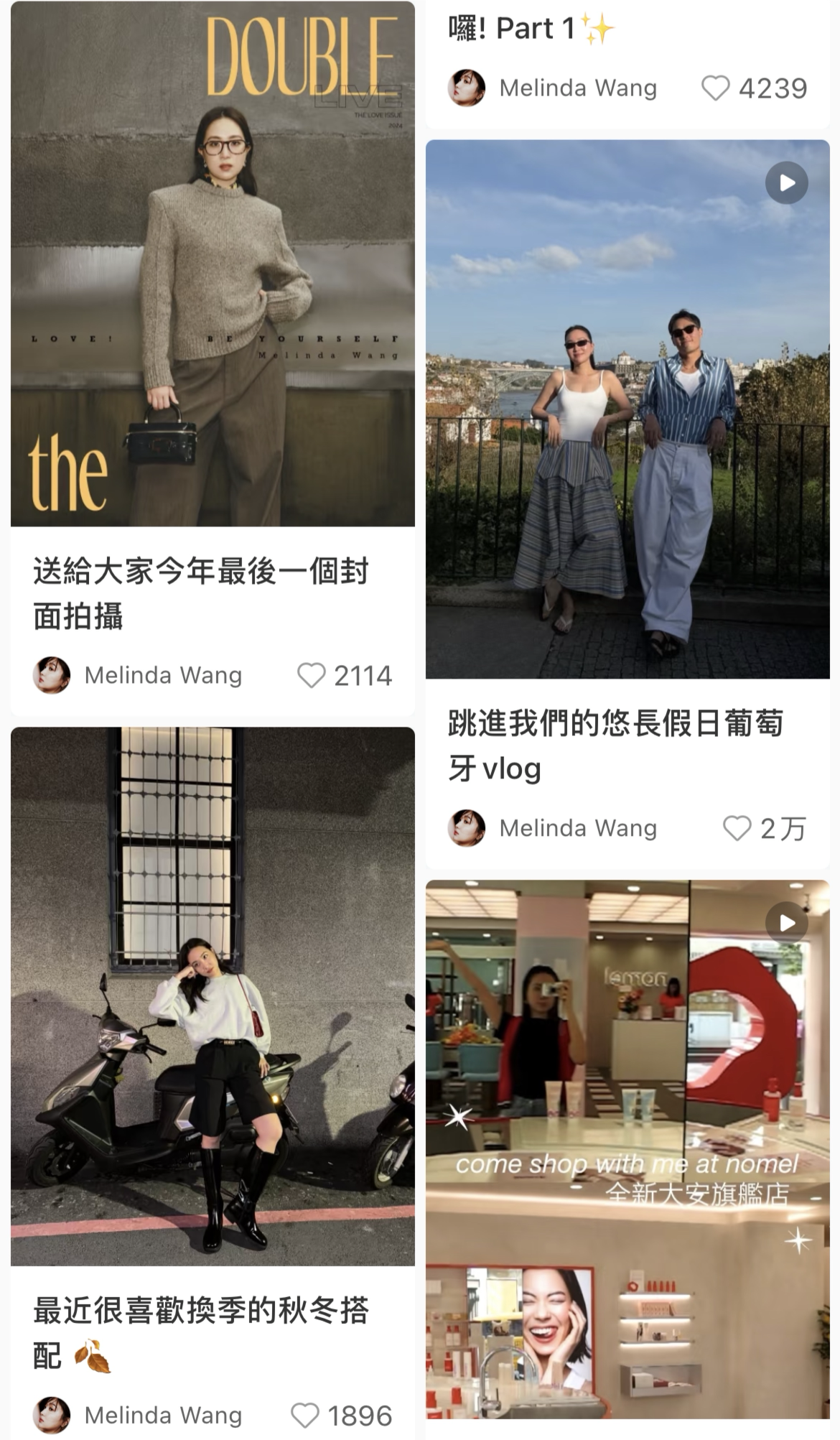Open Melinda Wang's profile from the Part 1 post

[577, 88]
